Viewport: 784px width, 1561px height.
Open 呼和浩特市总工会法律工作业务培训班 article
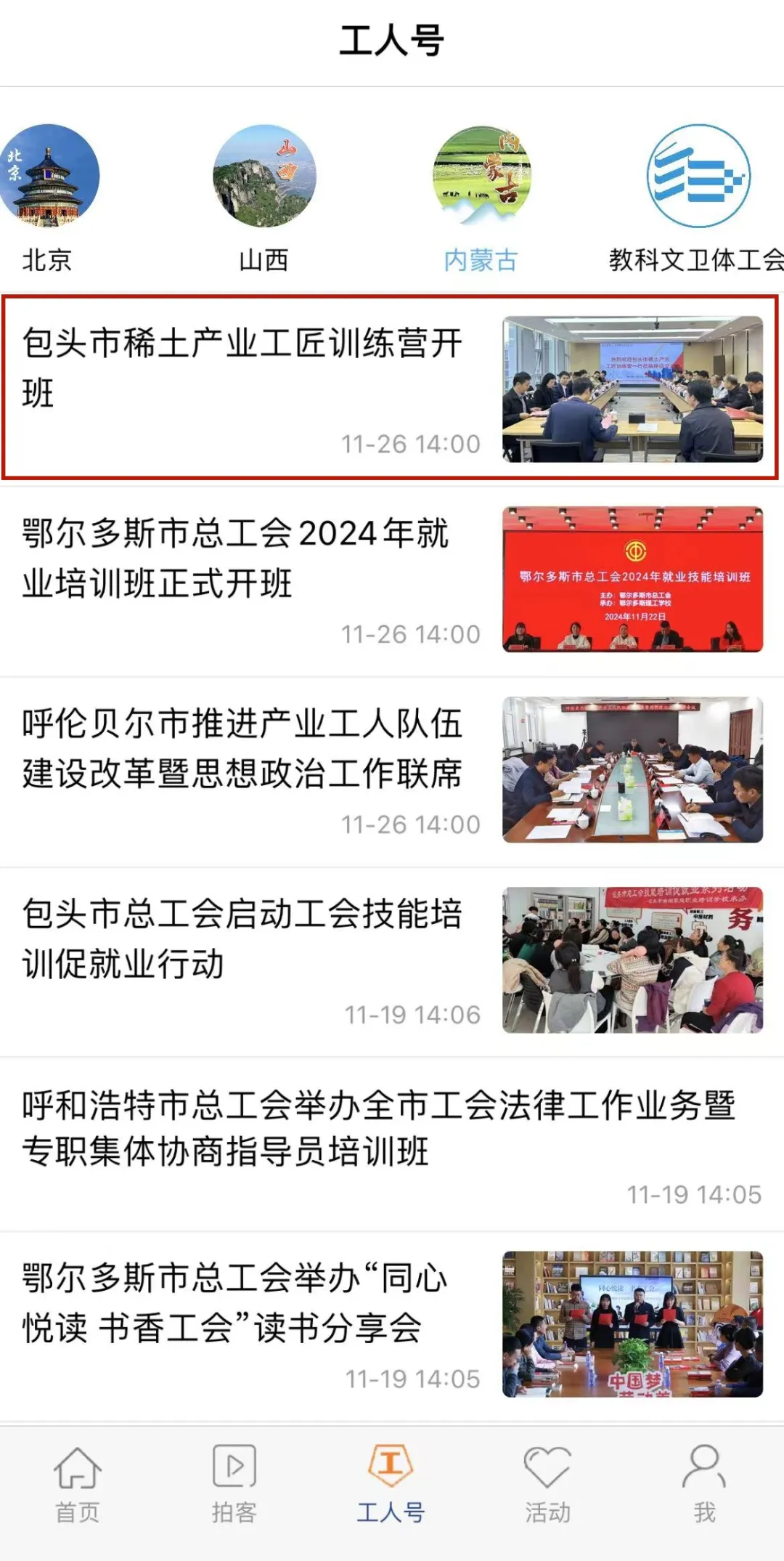[x=377, y=1128]
